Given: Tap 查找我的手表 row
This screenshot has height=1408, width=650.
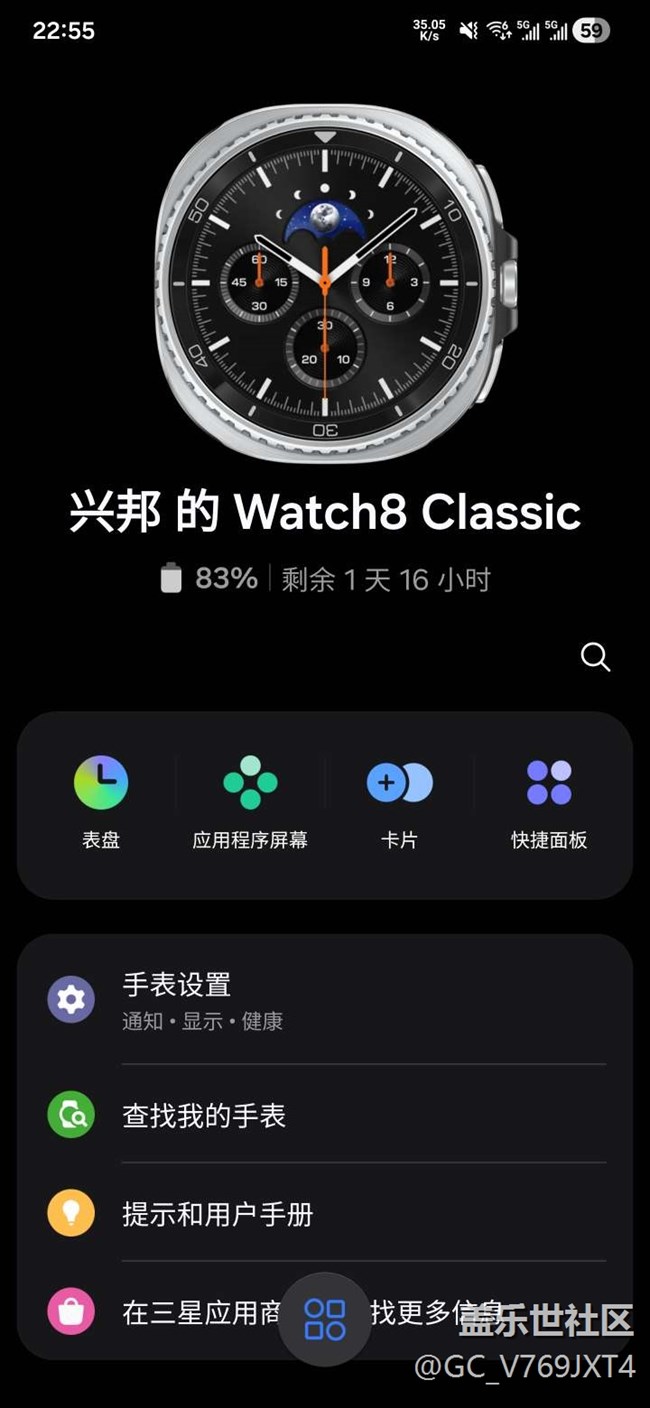Looking at the screenshot, I should click(x=325, y=1115).
